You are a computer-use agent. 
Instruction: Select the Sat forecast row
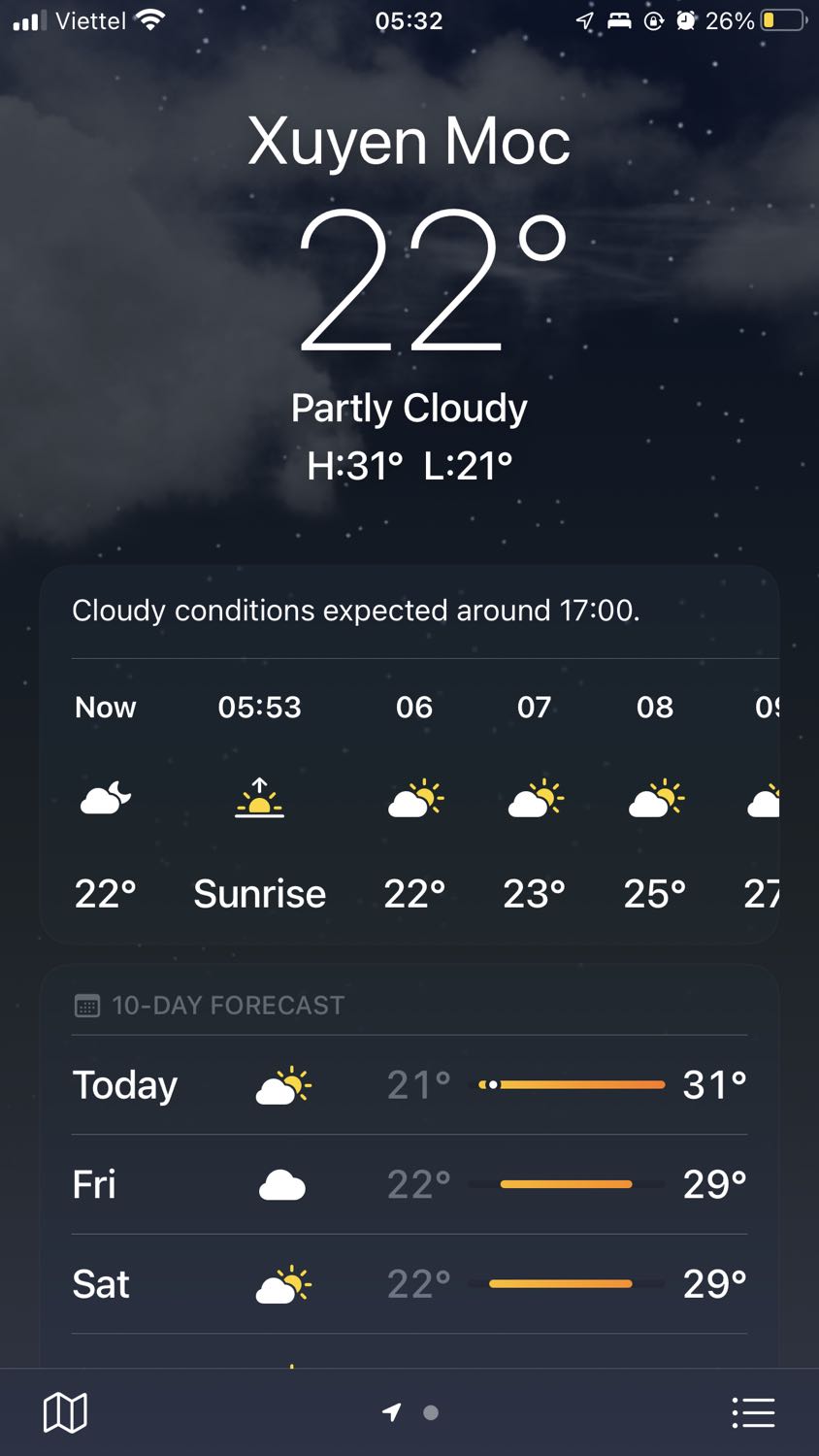click(409, 1284)
